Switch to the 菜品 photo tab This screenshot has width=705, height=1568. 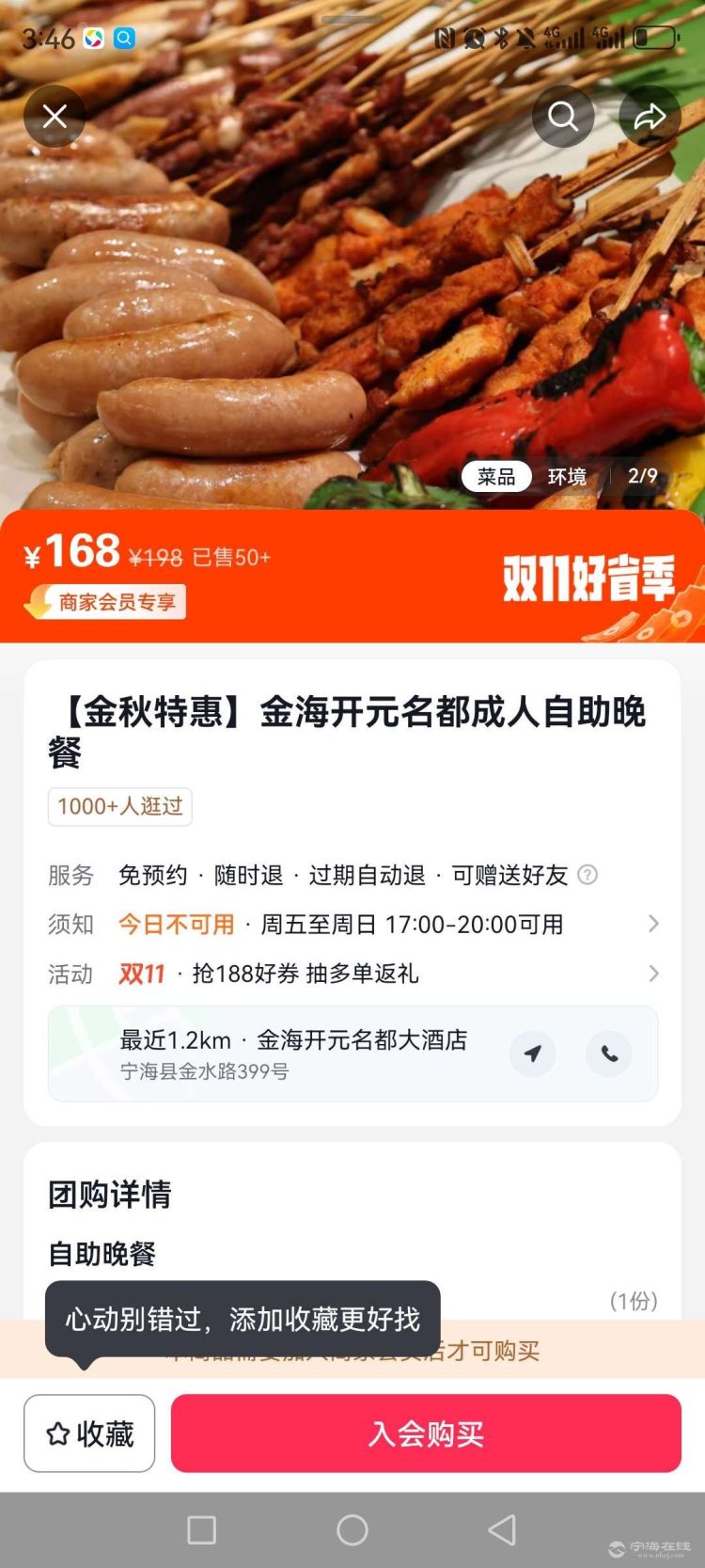[496, 477]
